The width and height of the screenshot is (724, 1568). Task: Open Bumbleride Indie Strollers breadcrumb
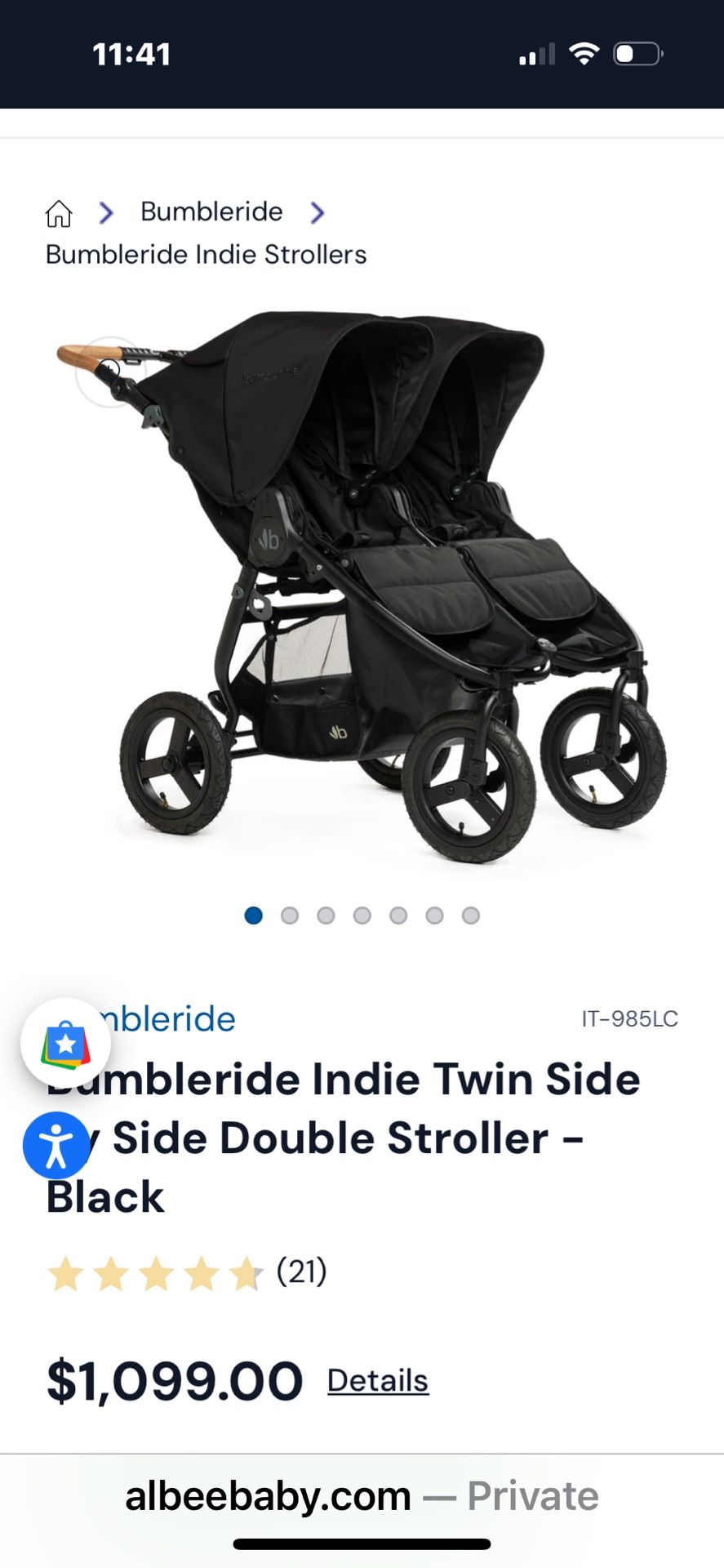pyautogui.click(x=206, y=255)
